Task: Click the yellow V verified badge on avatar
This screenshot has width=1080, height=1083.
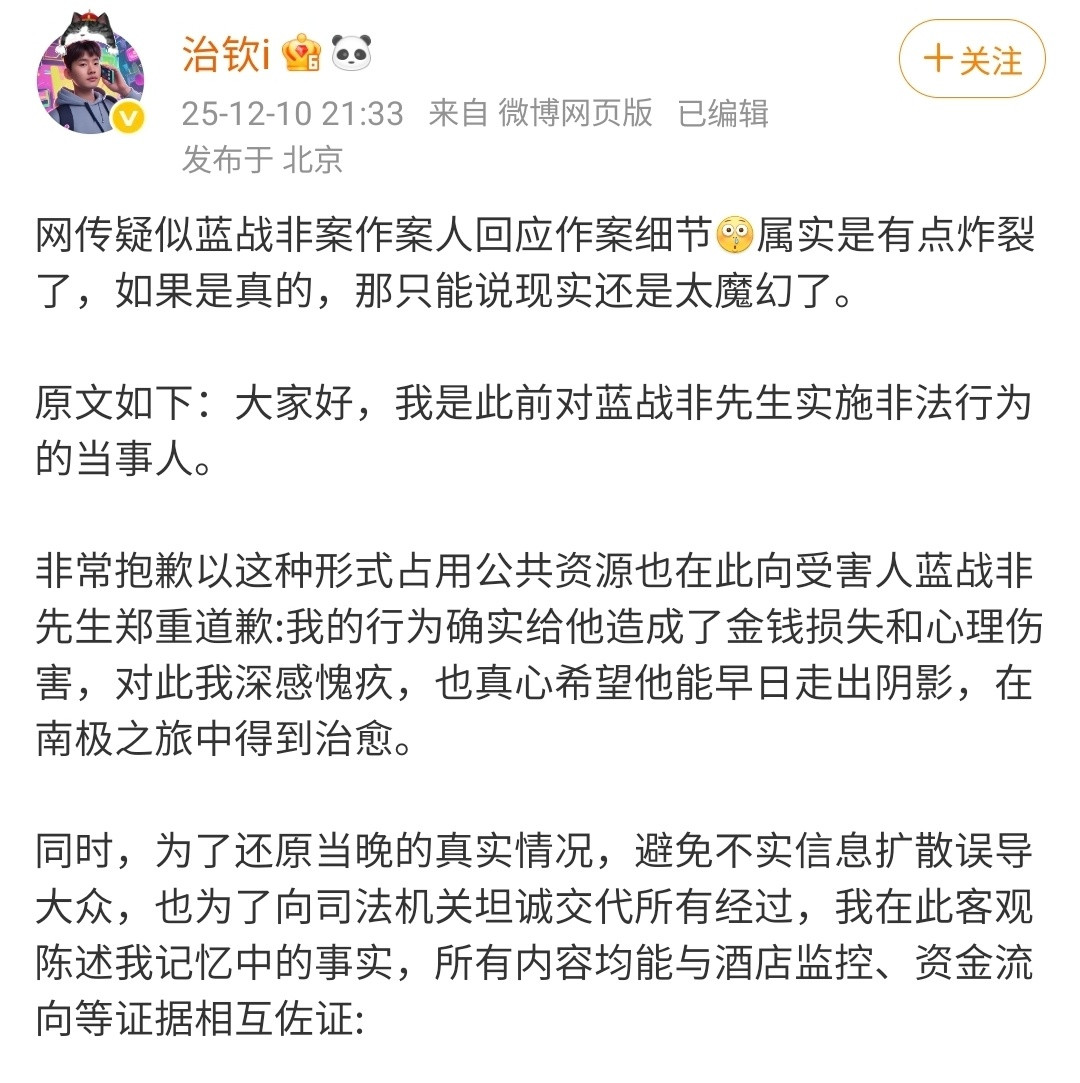Action: point(129,114)
